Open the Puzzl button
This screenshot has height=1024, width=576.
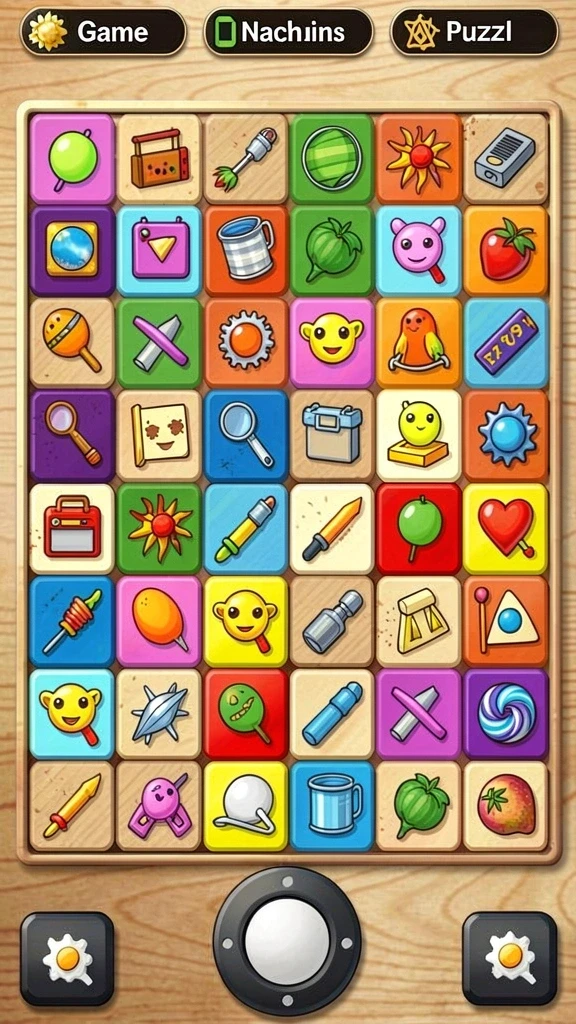tap(475, 31)
